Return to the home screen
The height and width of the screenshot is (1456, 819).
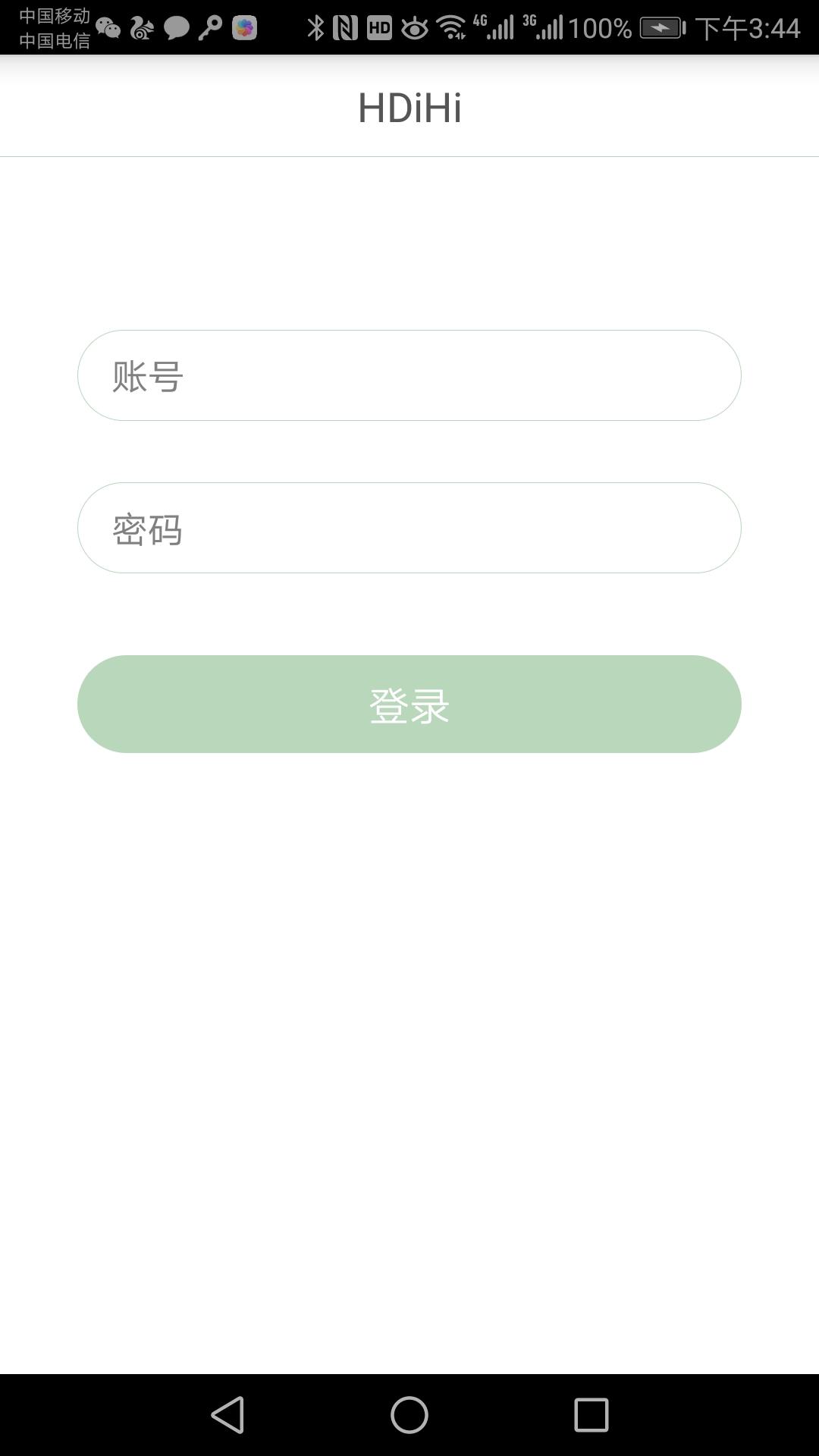point(409,1415)
